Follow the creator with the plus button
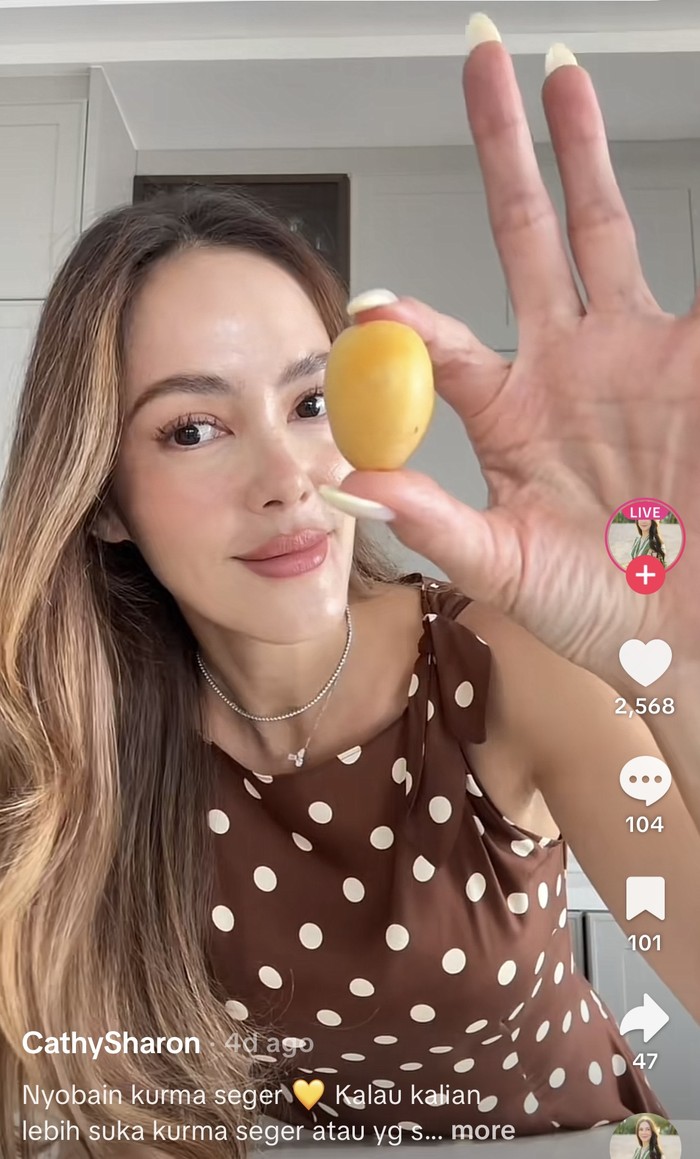This screenshot has height=1159, width=700. coord(645,575)
